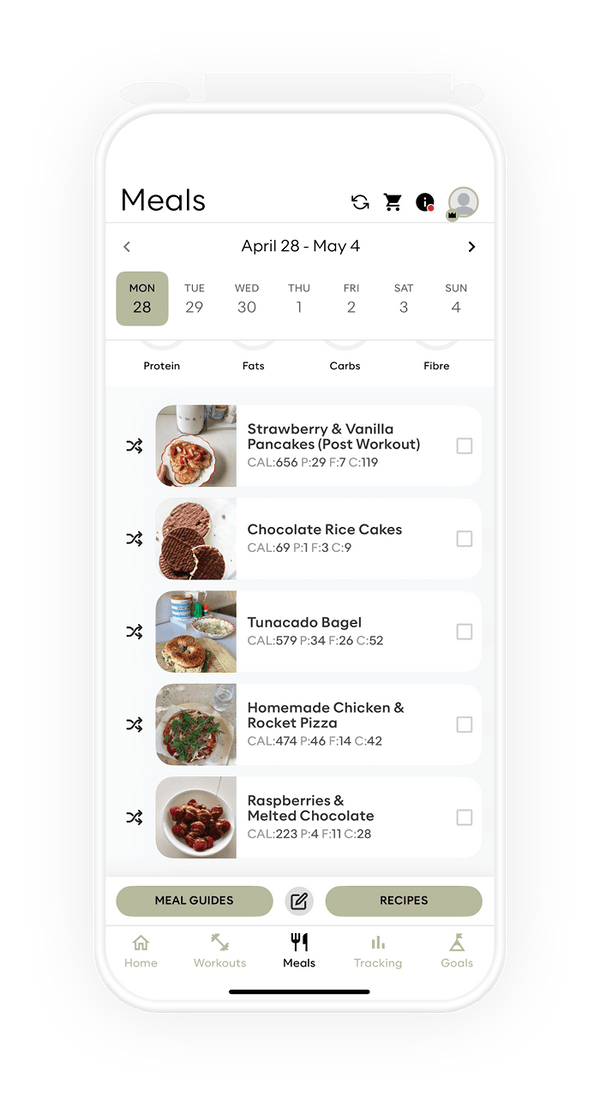Mark Tunacado Bagel as eaten
The width and height of the screenshot is (600, 1114).
point(464,631)
